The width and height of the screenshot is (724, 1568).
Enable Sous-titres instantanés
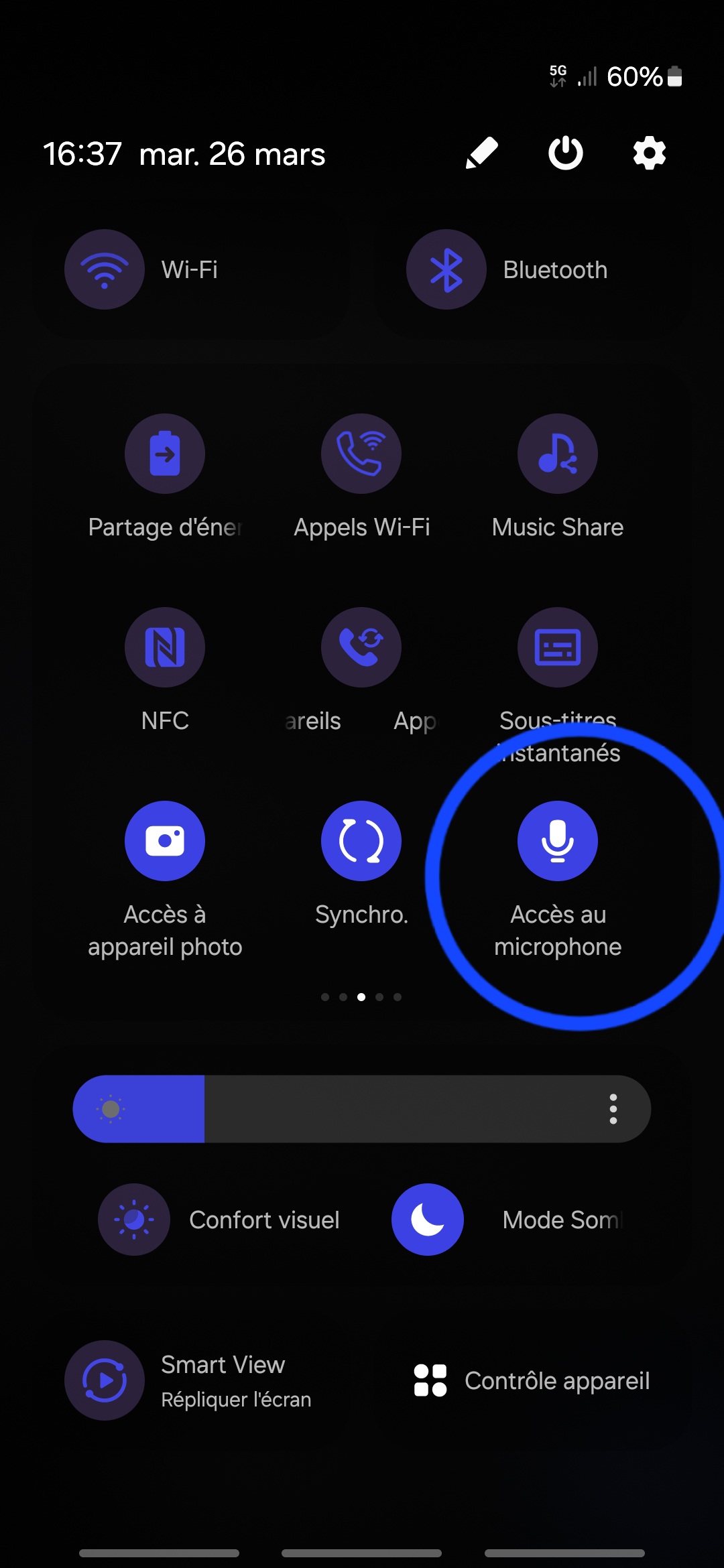coord(557,647)
